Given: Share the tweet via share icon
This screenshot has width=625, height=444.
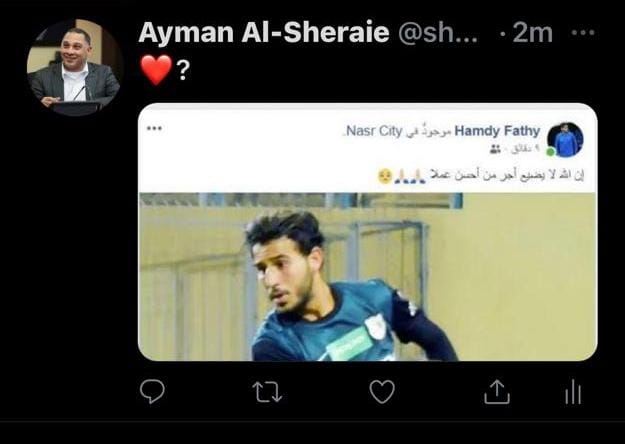Looking at the screenshot, I should pos(497,392).
